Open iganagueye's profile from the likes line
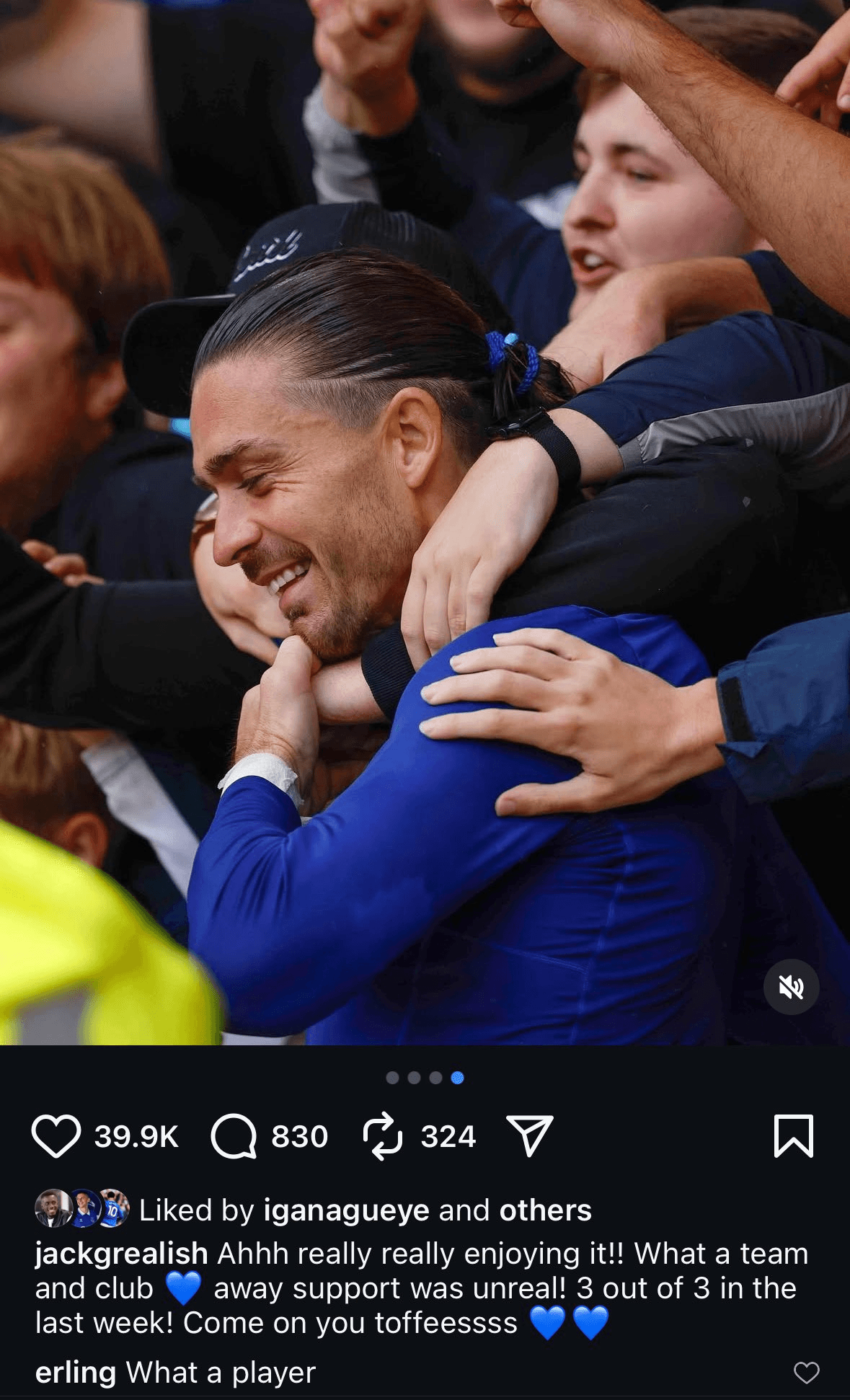The width and height of the screenshot is (850, 1400). (x=346, y=1210)
